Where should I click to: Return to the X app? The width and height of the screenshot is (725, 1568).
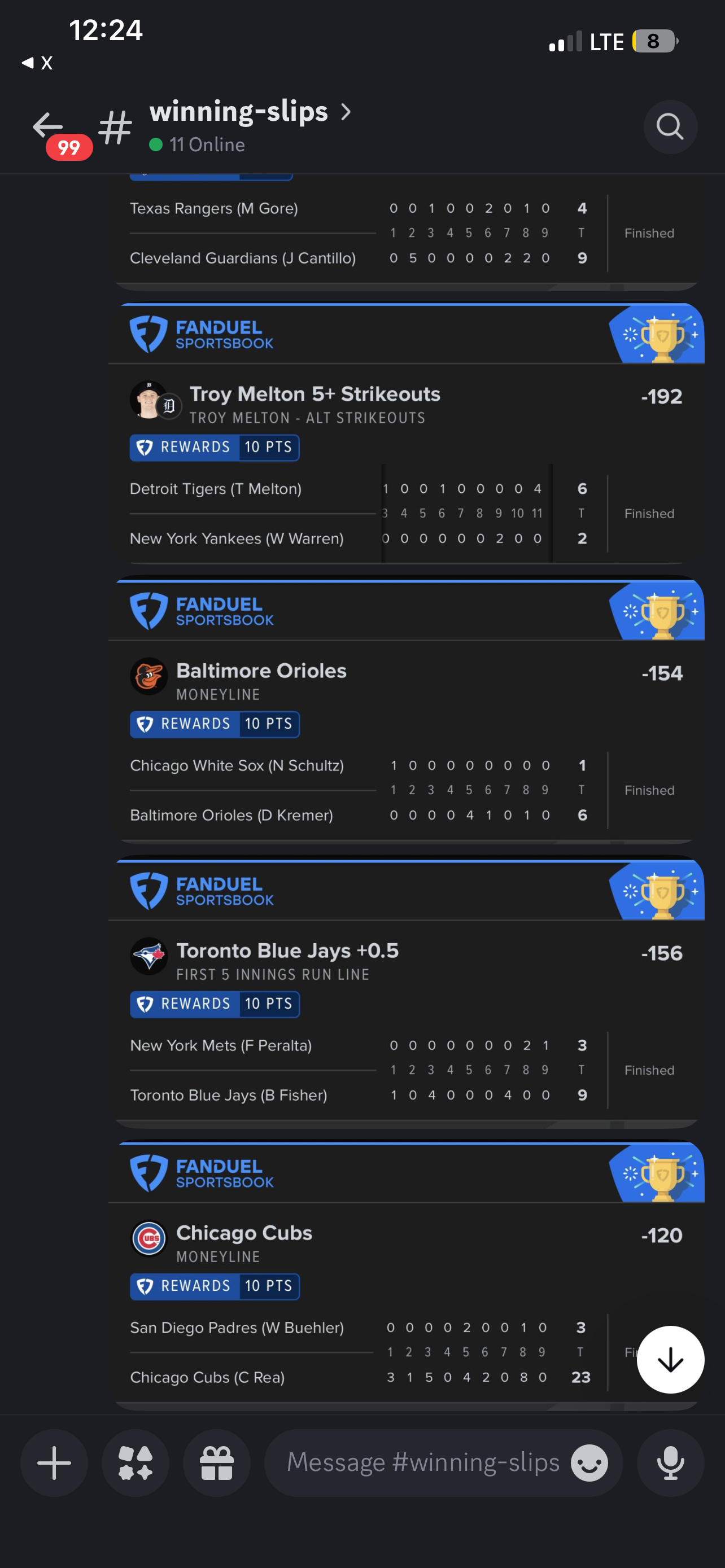[x=37, y=62]
